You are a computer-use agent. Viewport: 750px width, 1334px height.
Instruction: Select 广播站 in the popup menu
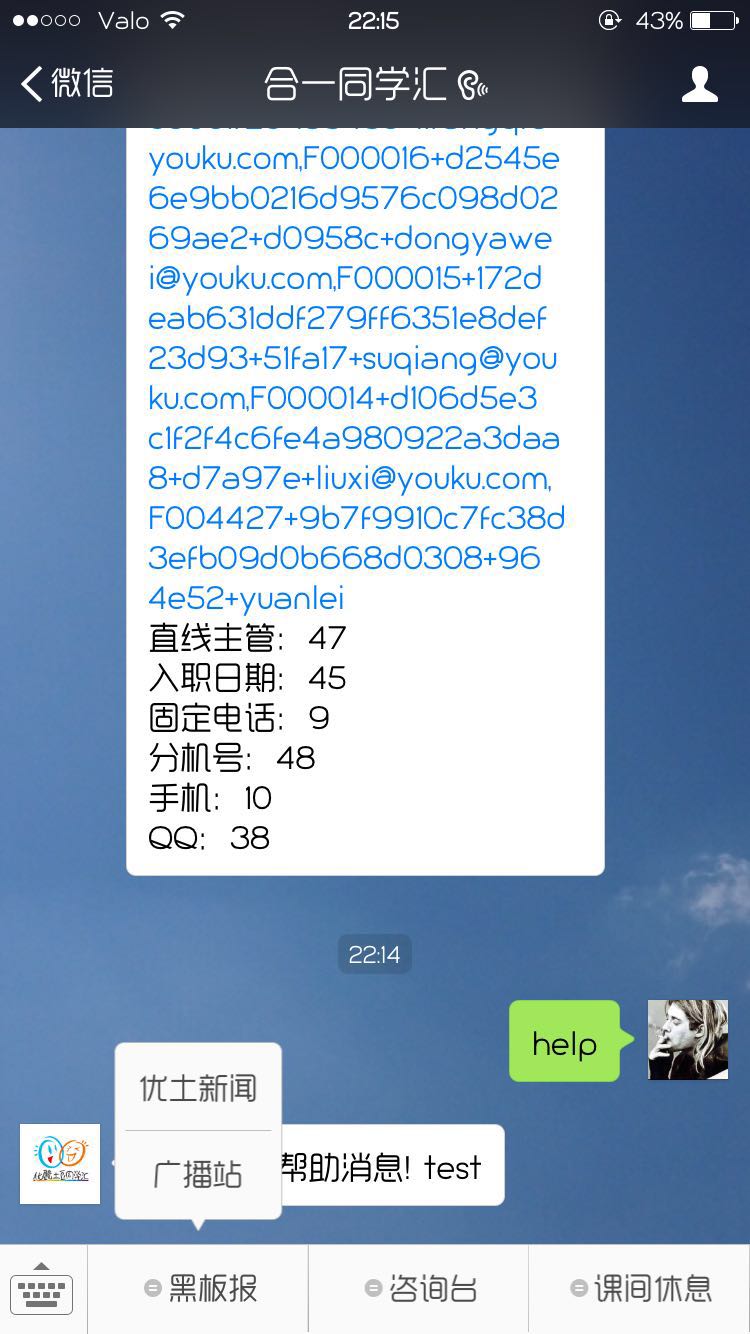(198, 1174)
